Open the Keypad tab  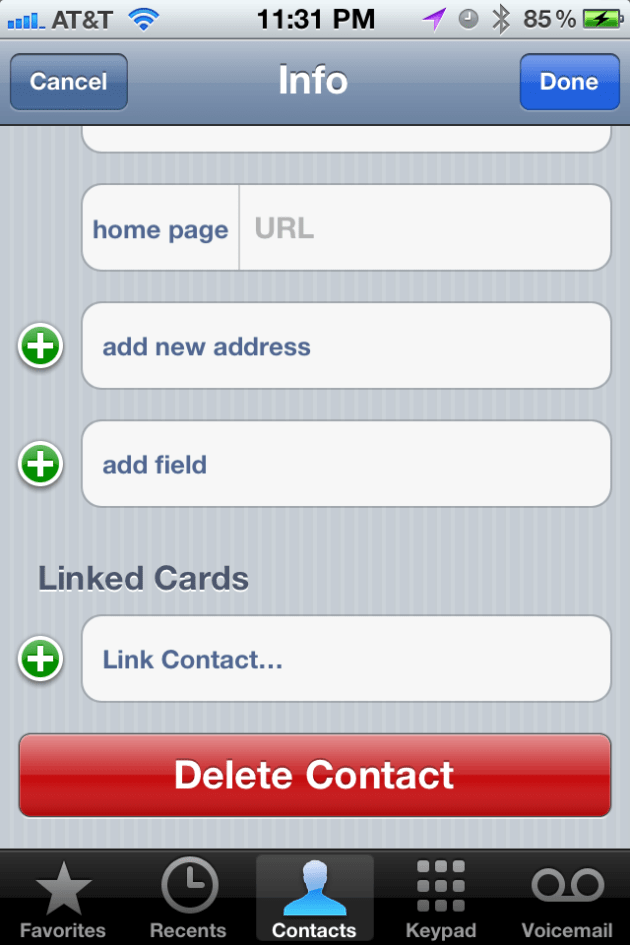[440, 898]
